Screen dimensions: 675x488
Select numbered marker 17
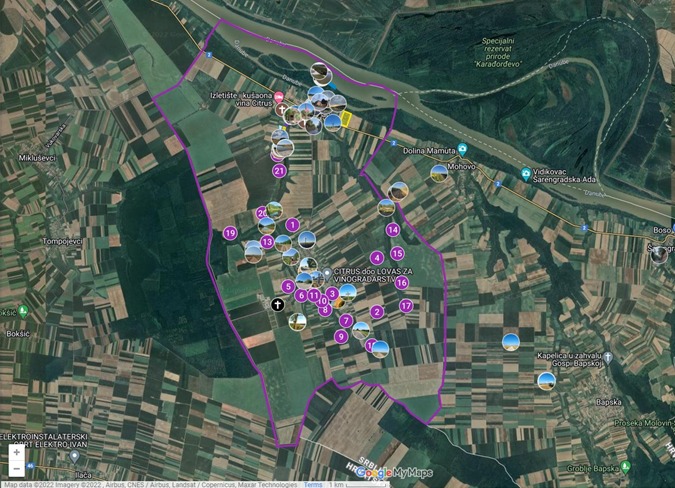click(406, 305)
